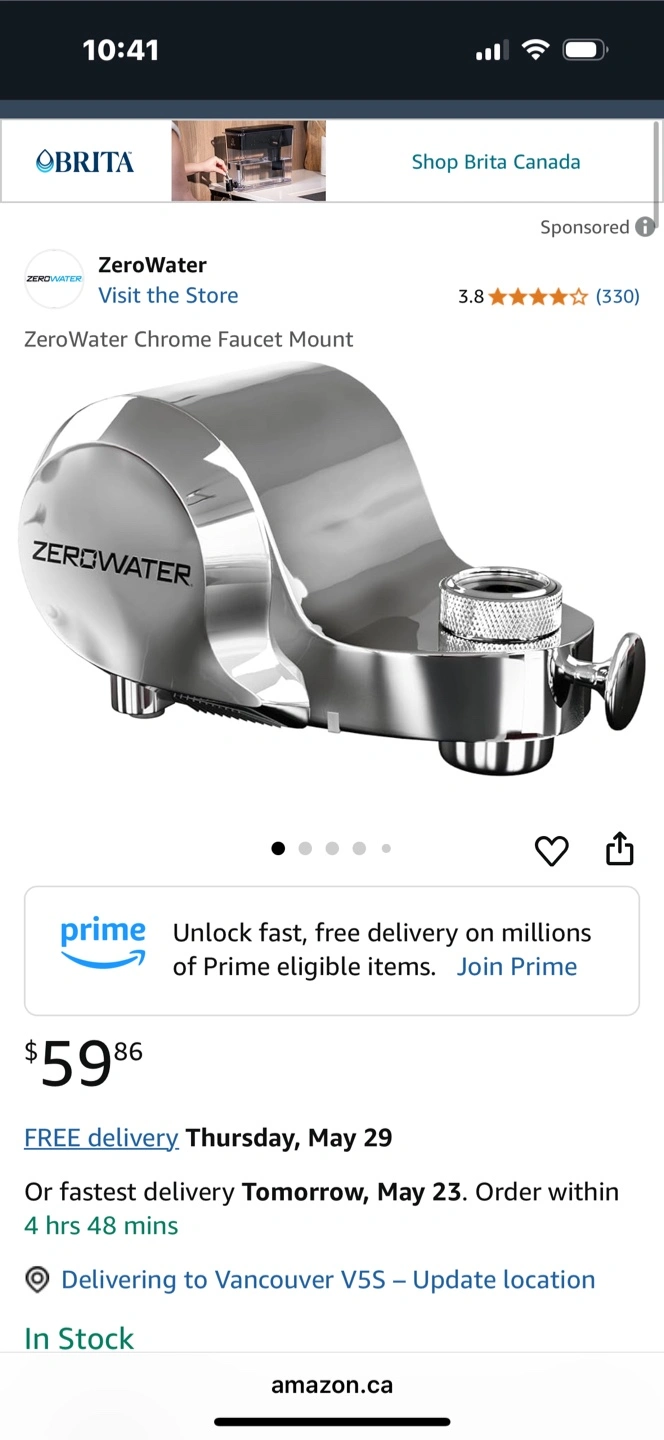Visit the ZeroWater store
This screenshot has height=1440, width=664.
pyautogui.click(x=168, y=295)
